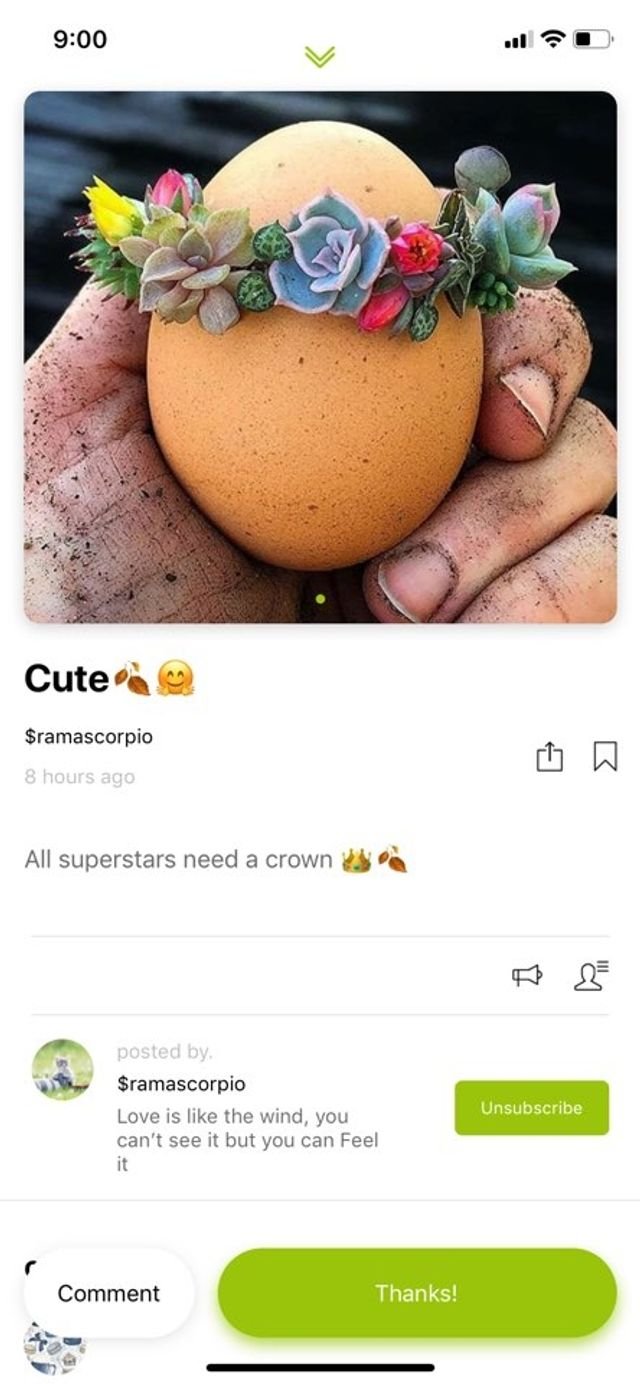This screenshot has height=1384, width=640.
Task: Write a comment on this post
Action: [x=109, y=1293]
